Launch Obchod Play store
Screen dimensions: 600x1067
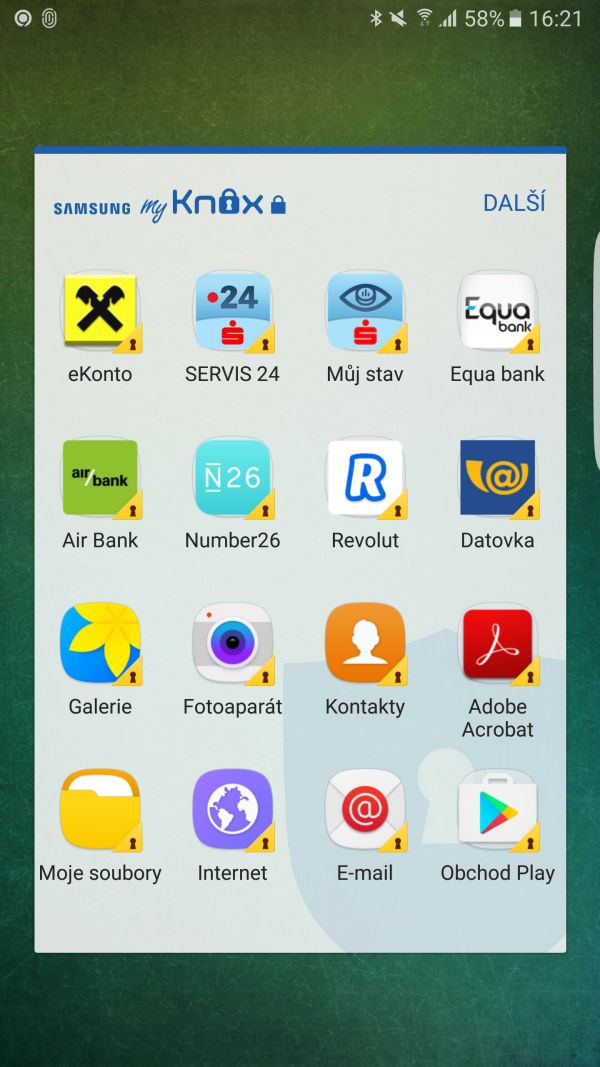point(497,809)
